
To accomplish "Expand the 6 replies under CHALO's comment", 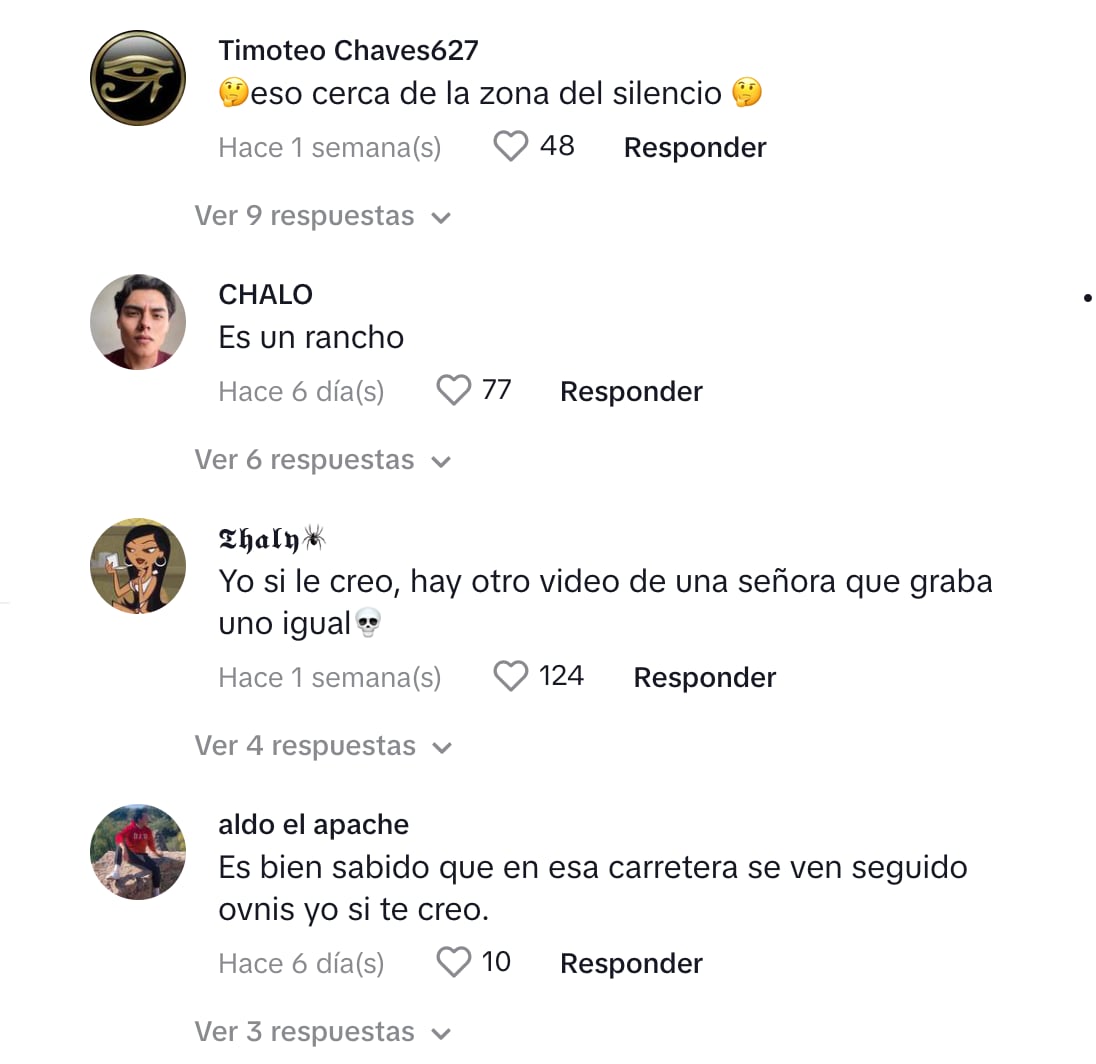I will coord(322,460).
